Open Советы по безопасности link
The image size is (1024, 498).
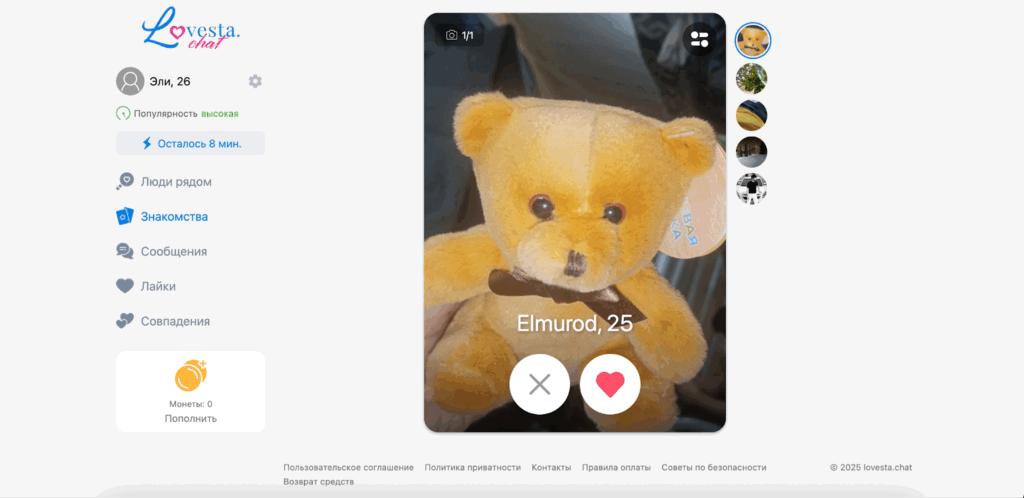click(714, 467)
